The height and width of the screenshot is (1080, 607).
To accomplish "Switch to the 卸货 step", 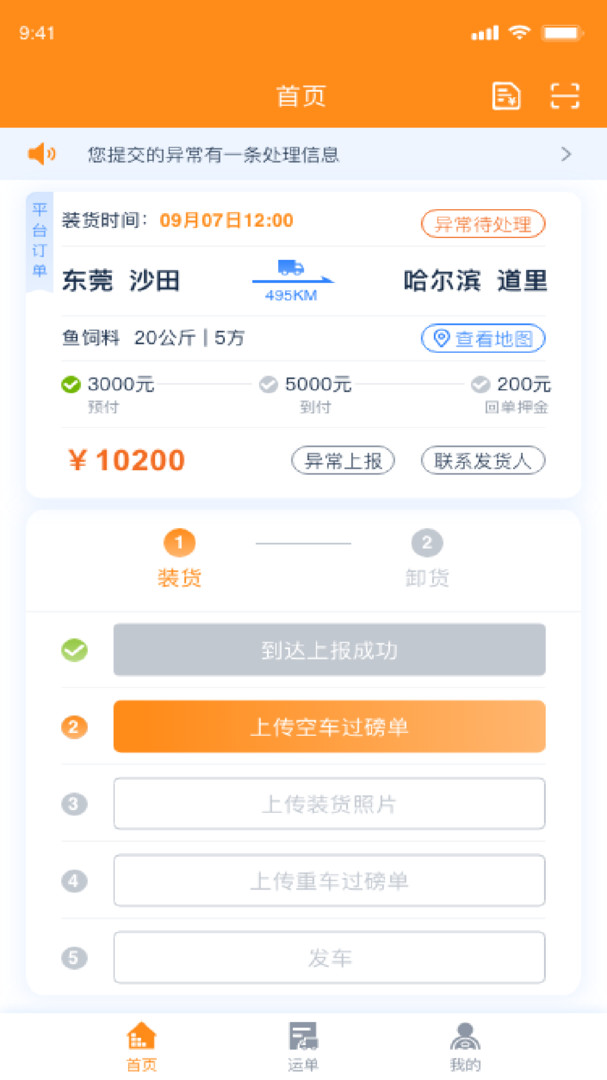I will tap(427, 559).
